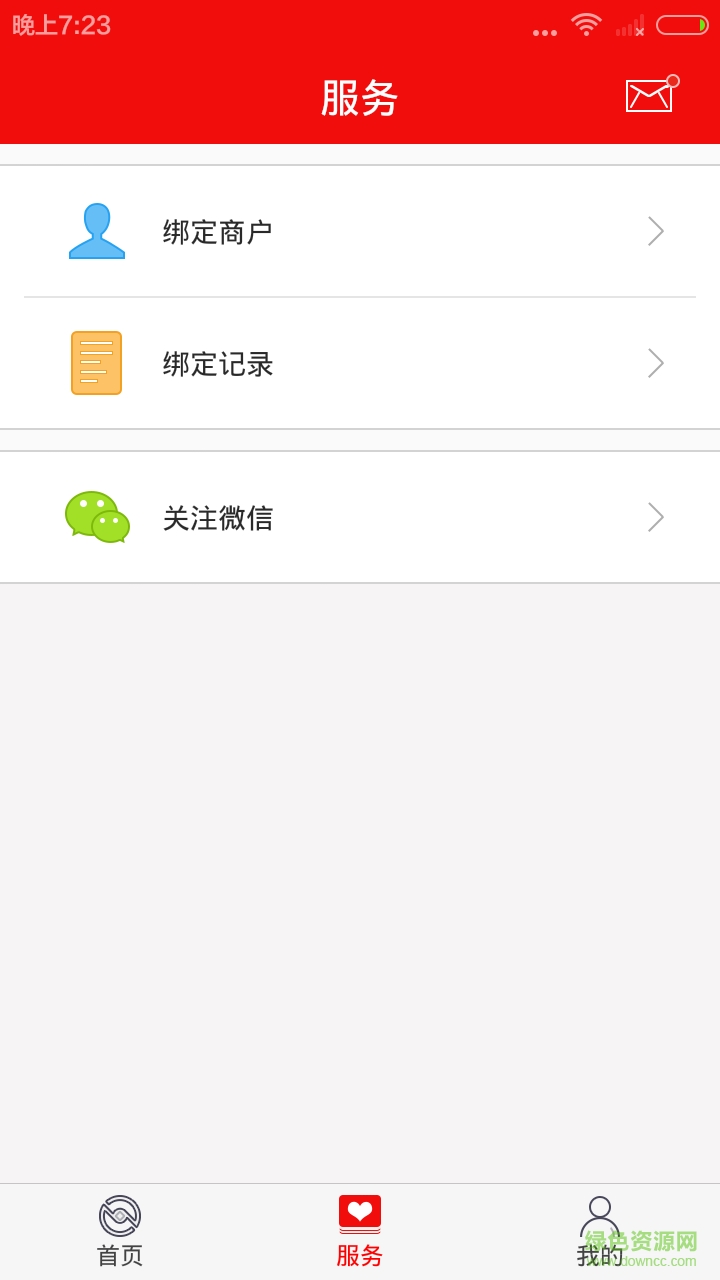Go to the 我的 tab

point(600,1232)
